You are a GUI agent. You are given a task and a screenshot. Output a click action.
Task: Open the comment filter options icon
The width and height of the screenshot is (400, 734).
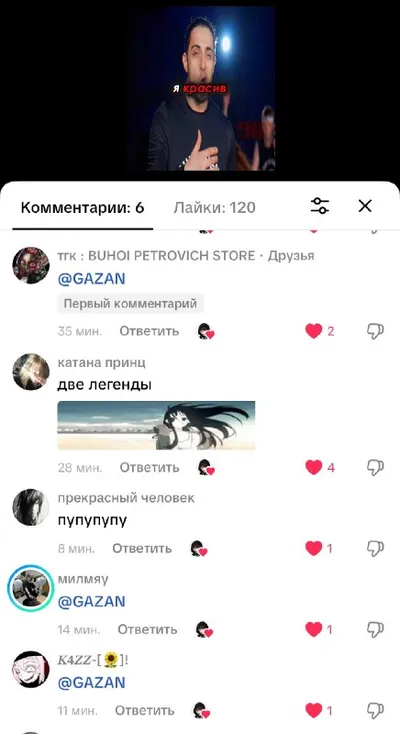320,206
